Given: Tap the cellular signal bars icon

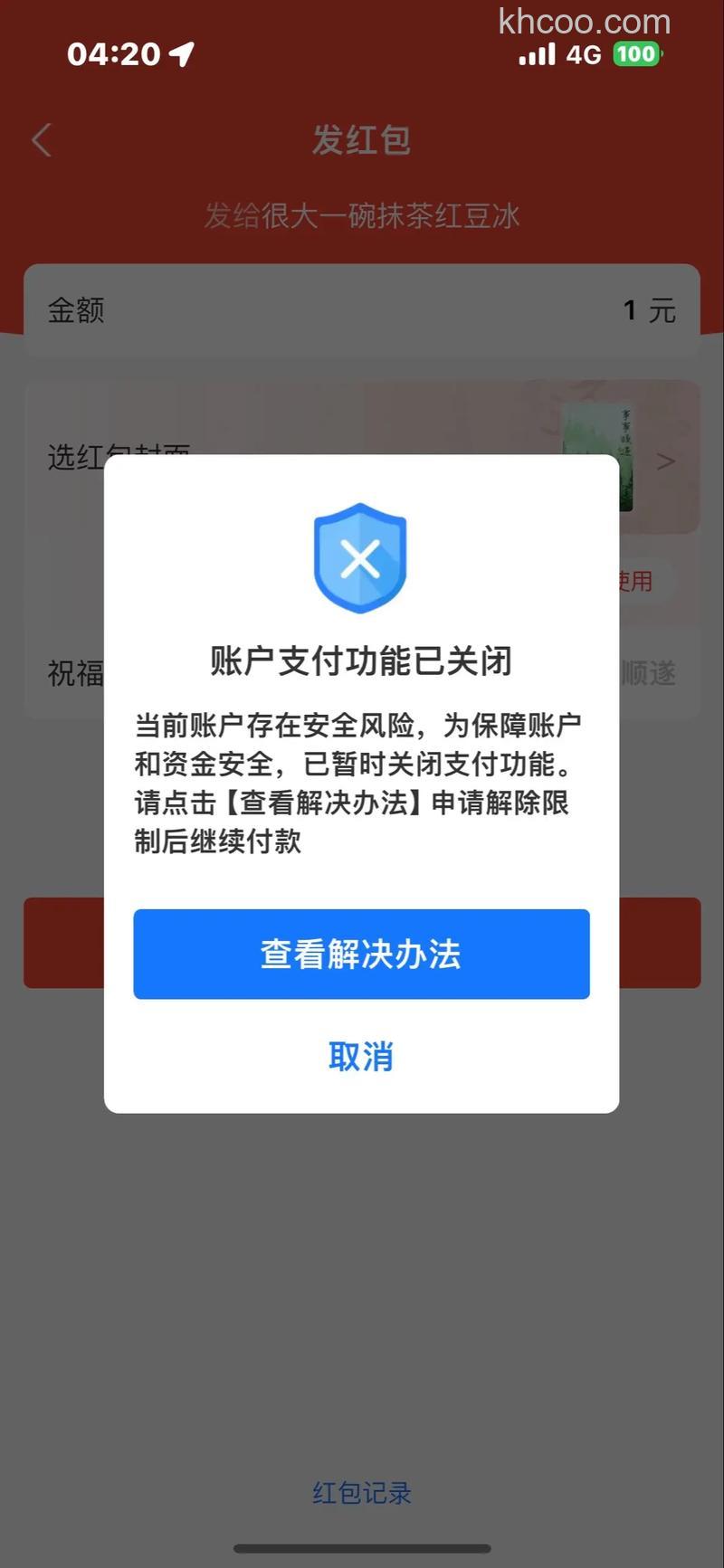Looking at the screenshot, I should coord(536,54).
